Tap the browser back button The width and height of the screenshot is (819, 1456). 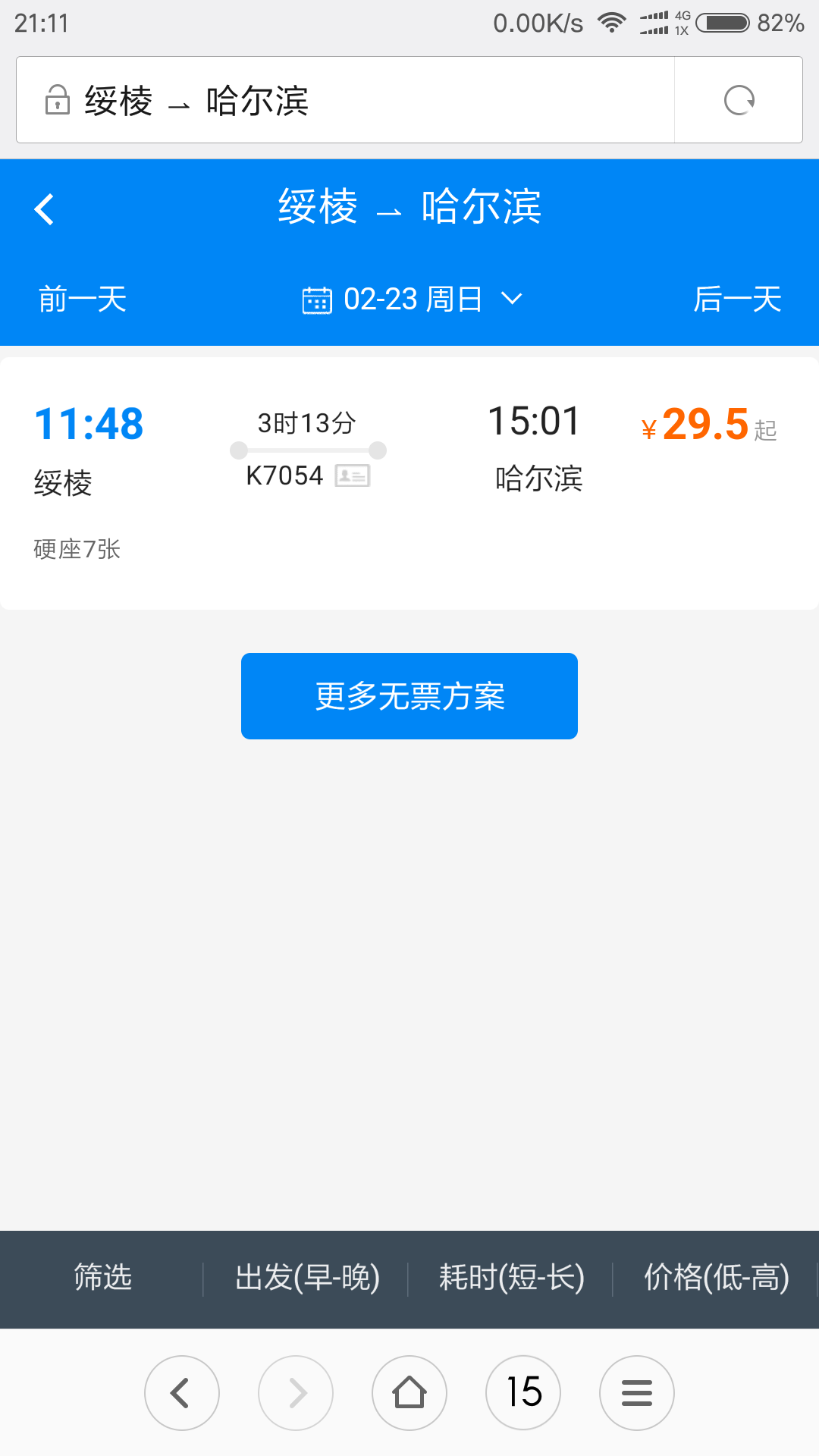coord(182,1393)
